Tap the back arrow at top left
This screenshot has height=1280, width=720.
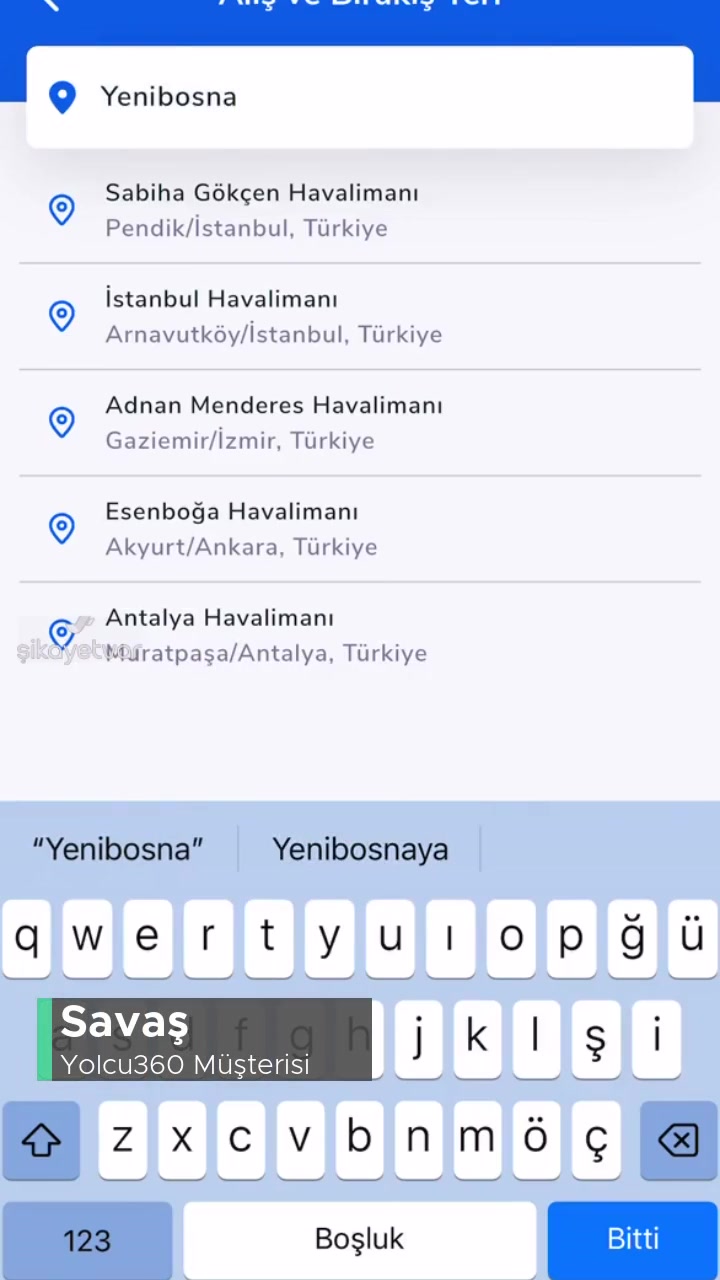click(50, 8)
